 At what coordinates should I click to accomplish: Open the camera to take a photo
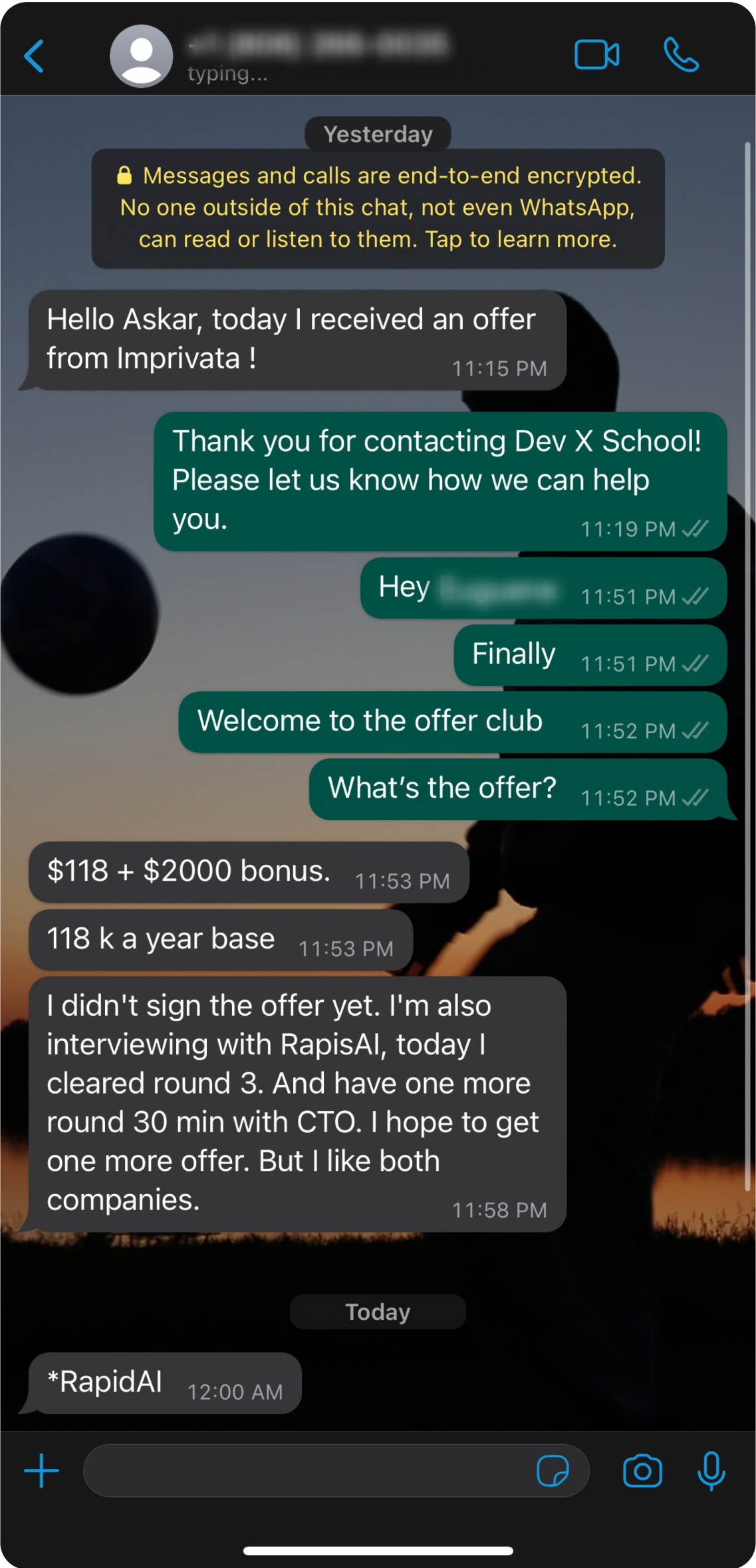point(642,1470)
